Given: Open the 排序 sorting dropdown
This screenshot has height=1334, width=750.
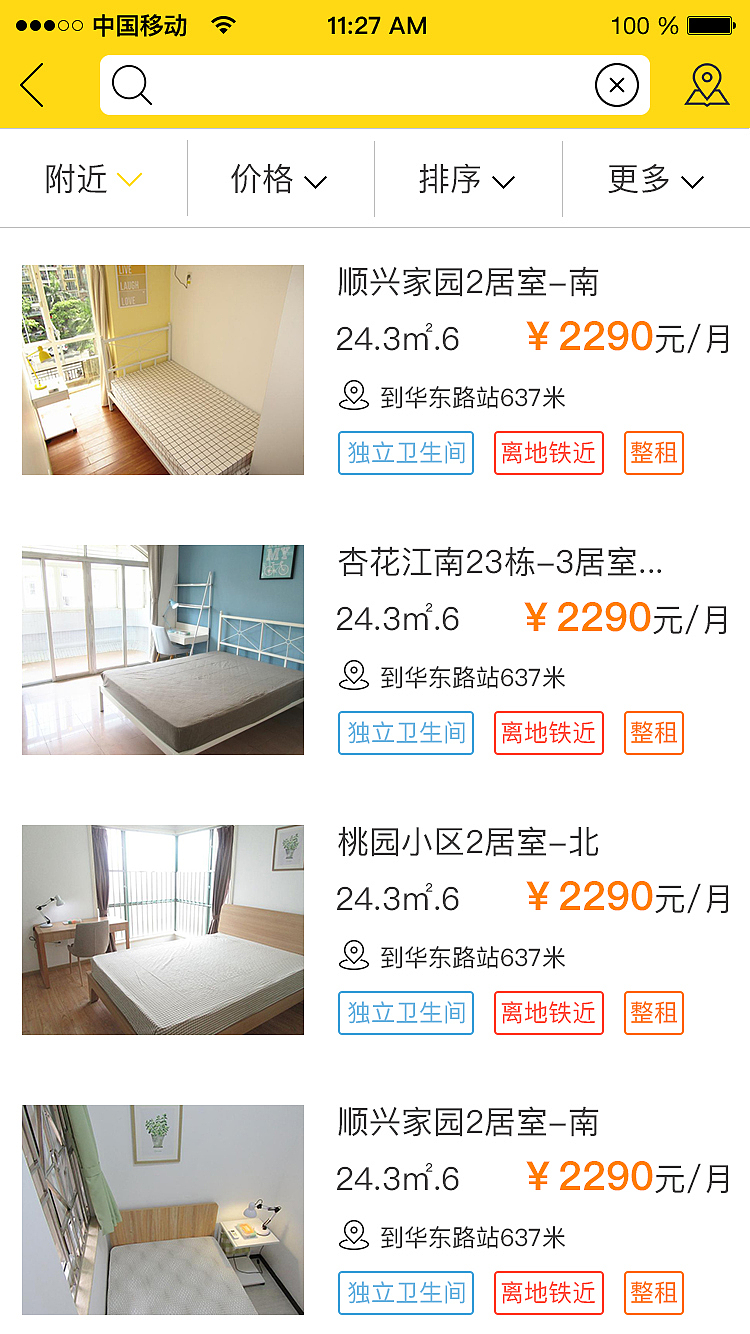Looking at the screenshot, I should 467,180.
